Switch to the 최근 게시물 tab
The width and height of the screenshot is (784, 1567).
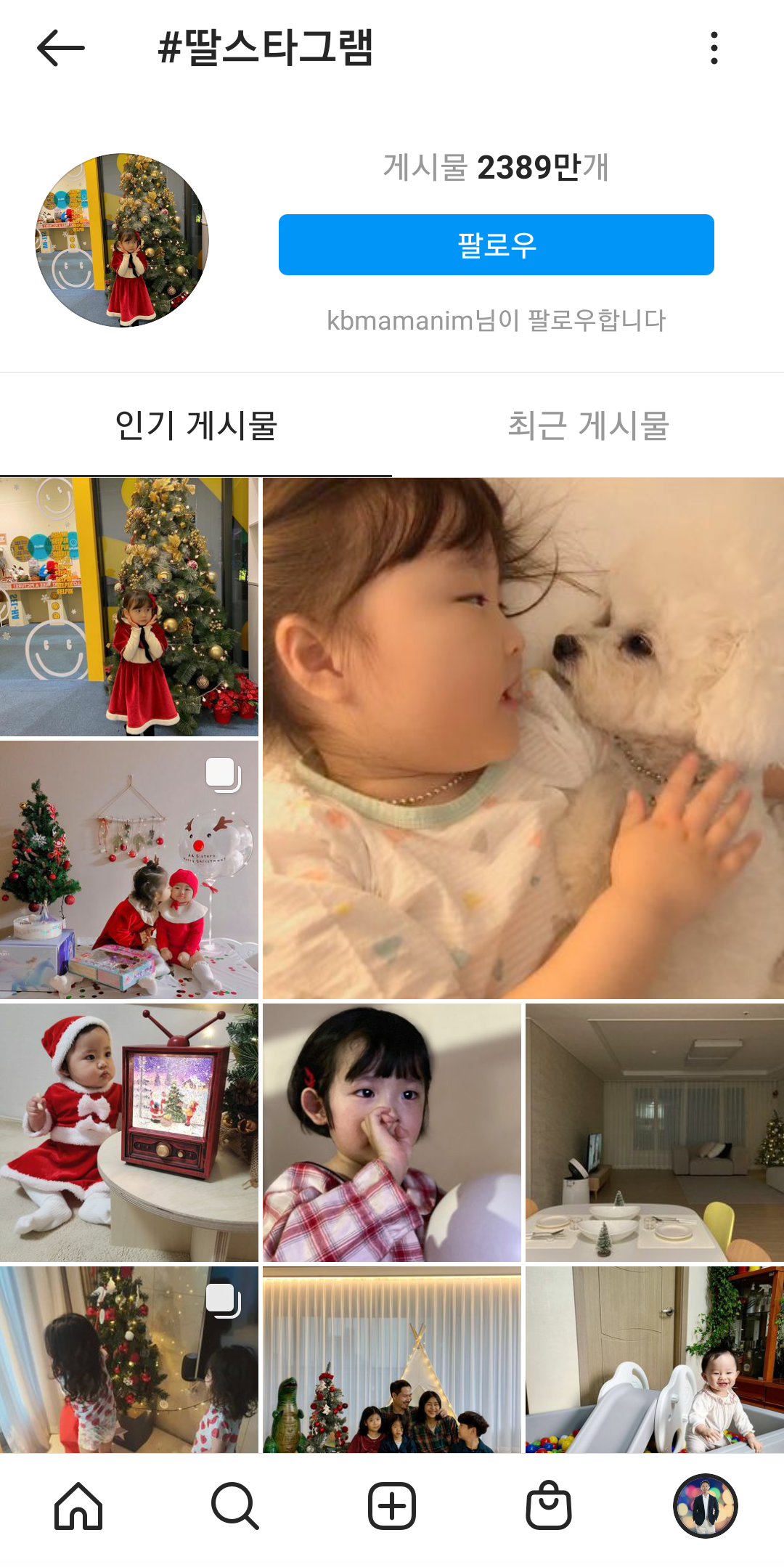tap(588, 425)
